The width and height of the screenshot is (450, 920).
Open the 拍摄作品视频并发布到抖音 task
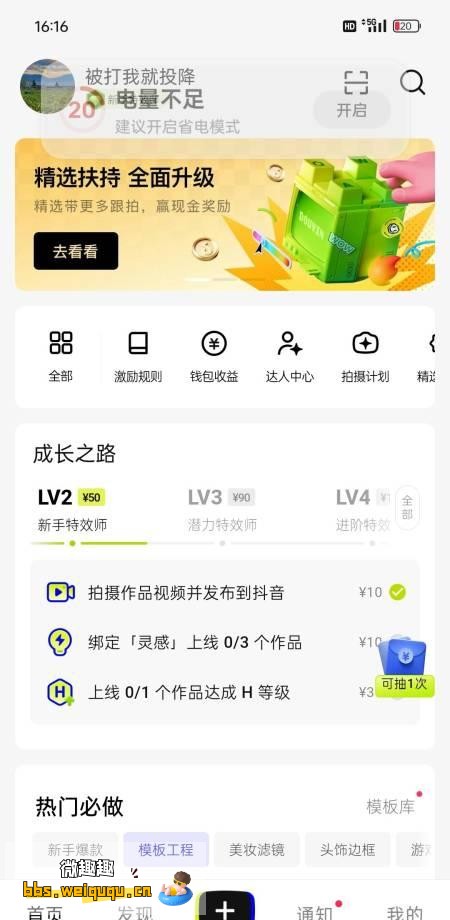pyautogui.click(x=225, y=593)
